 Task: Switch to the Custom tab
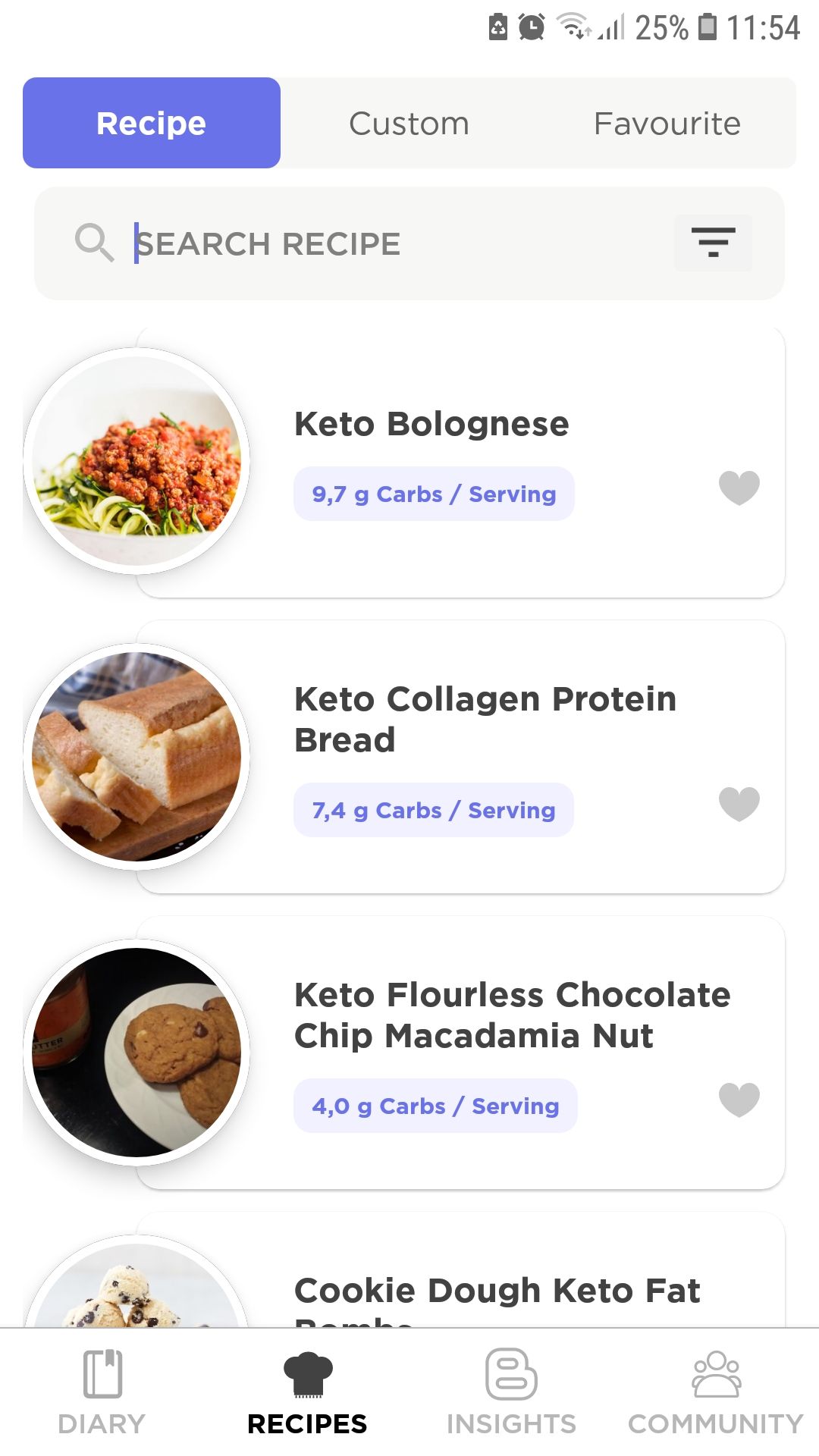point(408,122)
